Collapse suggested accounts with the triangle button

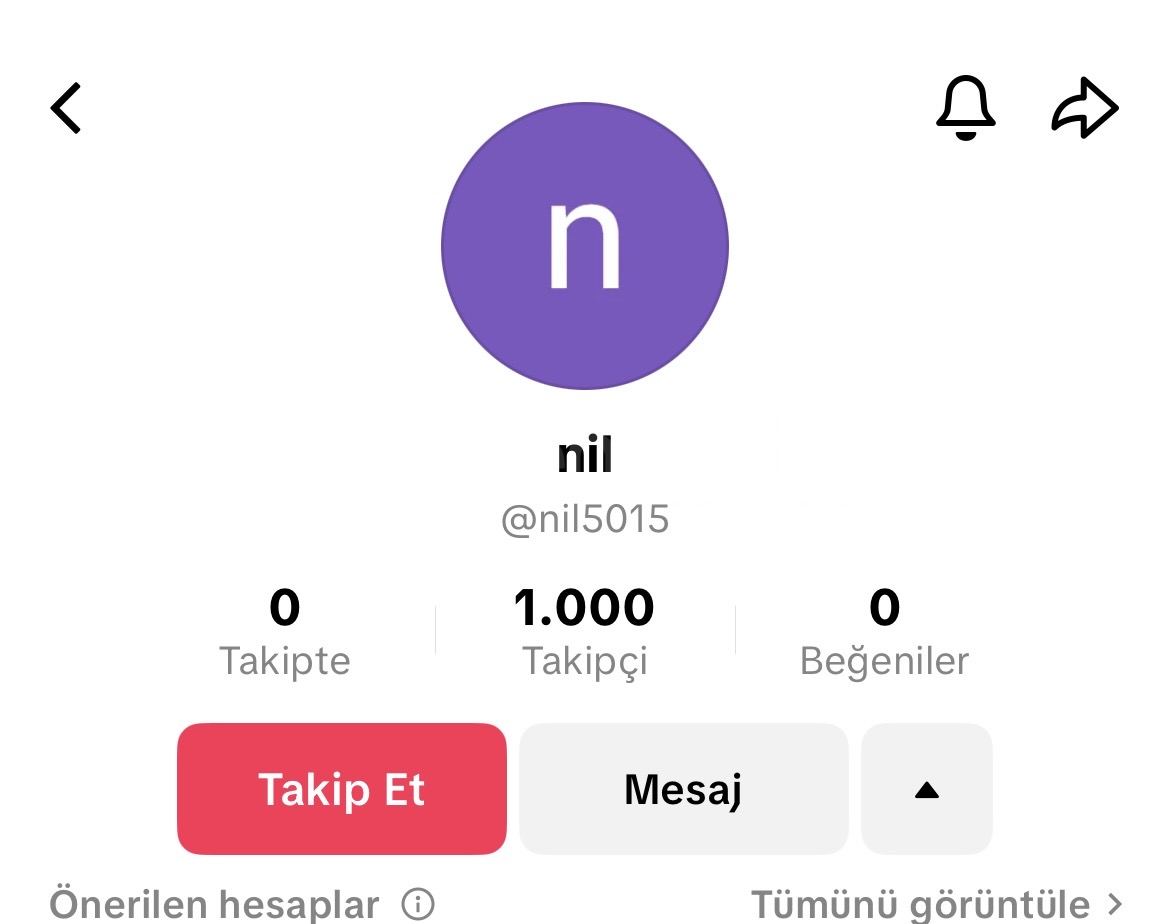[x=926, y=789]
